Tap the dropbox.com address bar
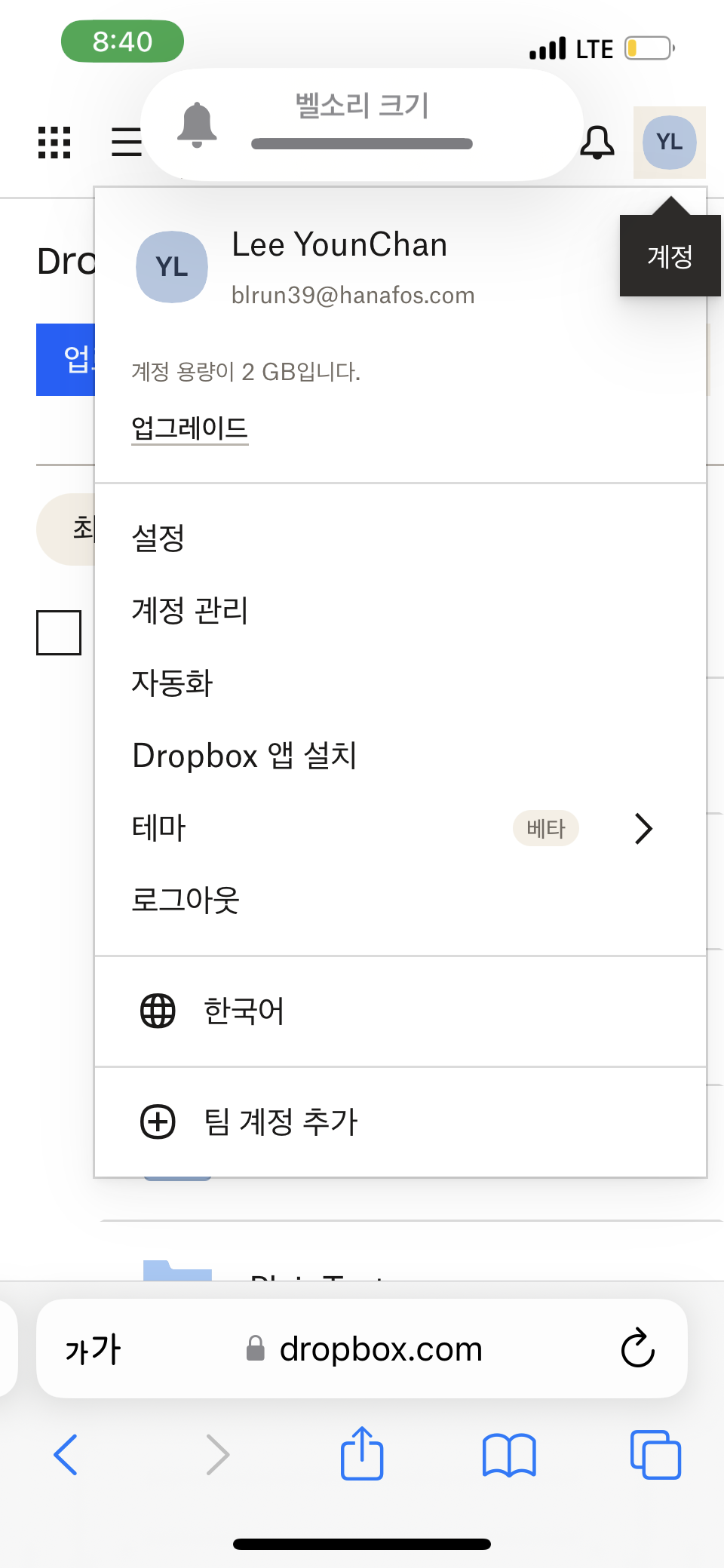This screenshot has width=724, height=1568. click(x=362, y=1349)
